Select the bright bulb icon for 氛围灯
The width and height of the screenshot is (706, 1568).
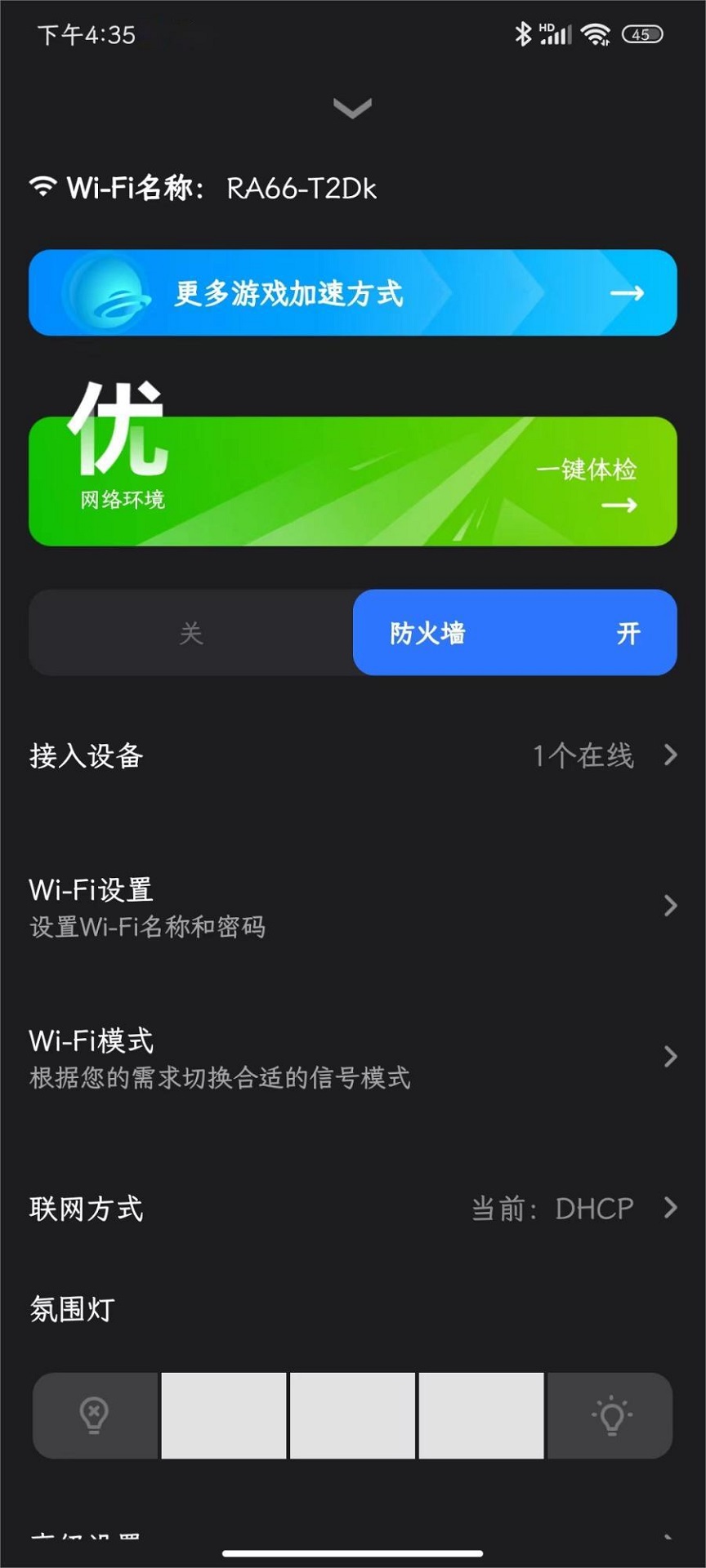point(612,1416)
